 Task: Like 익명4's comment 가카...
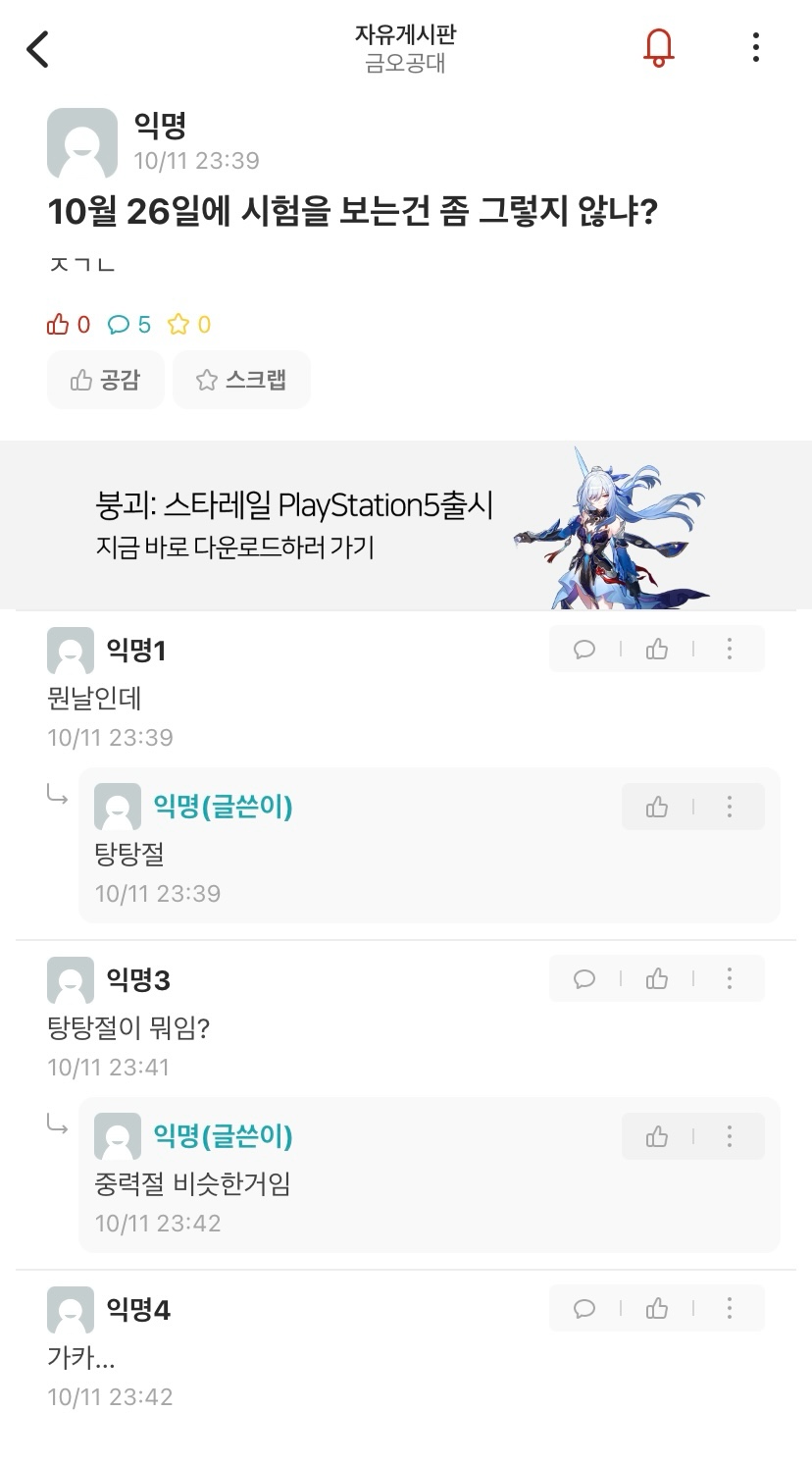657,1309
